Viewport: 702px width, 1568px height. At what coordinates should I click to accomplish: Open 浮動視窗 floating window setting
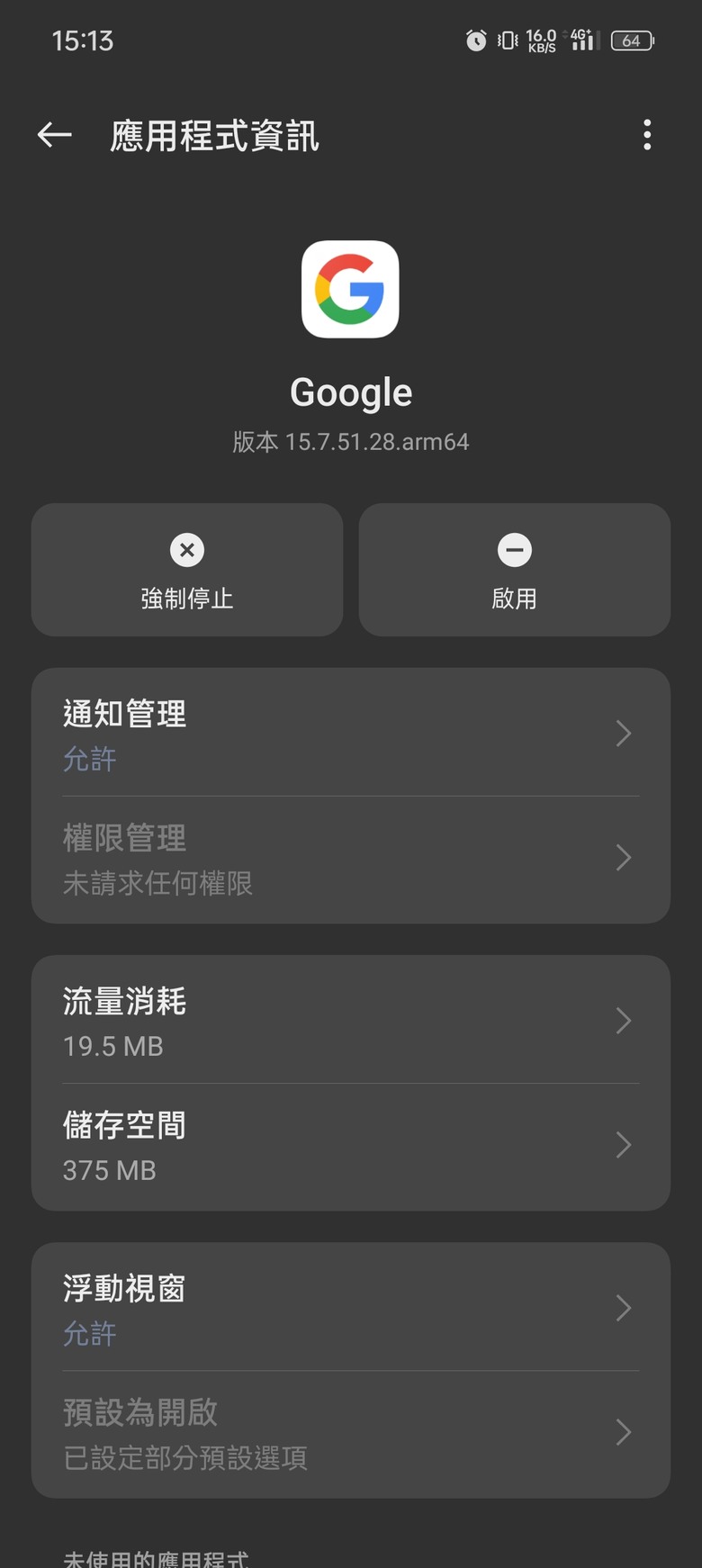click(351, 1307)
